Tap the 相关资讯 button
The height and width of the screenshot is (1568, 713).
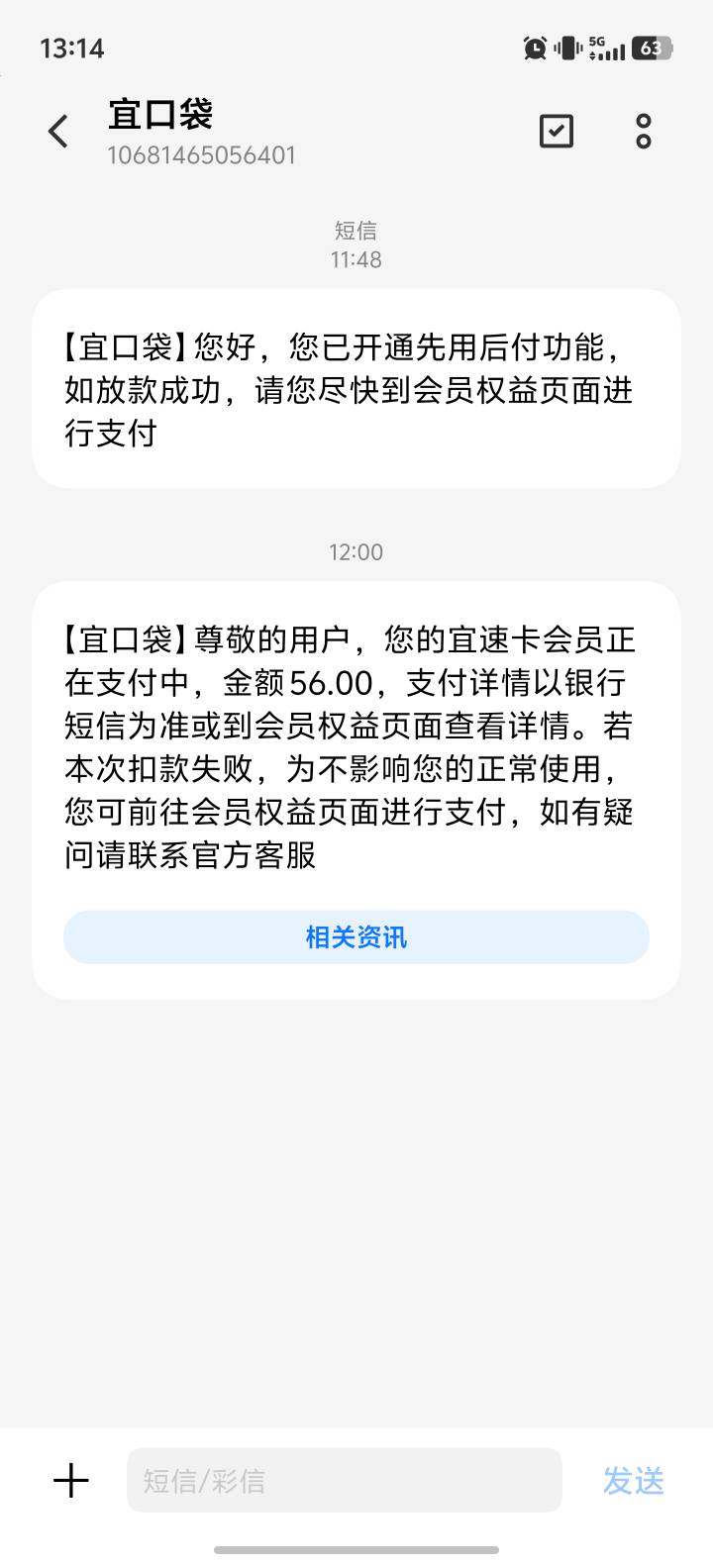pos(356,937)
